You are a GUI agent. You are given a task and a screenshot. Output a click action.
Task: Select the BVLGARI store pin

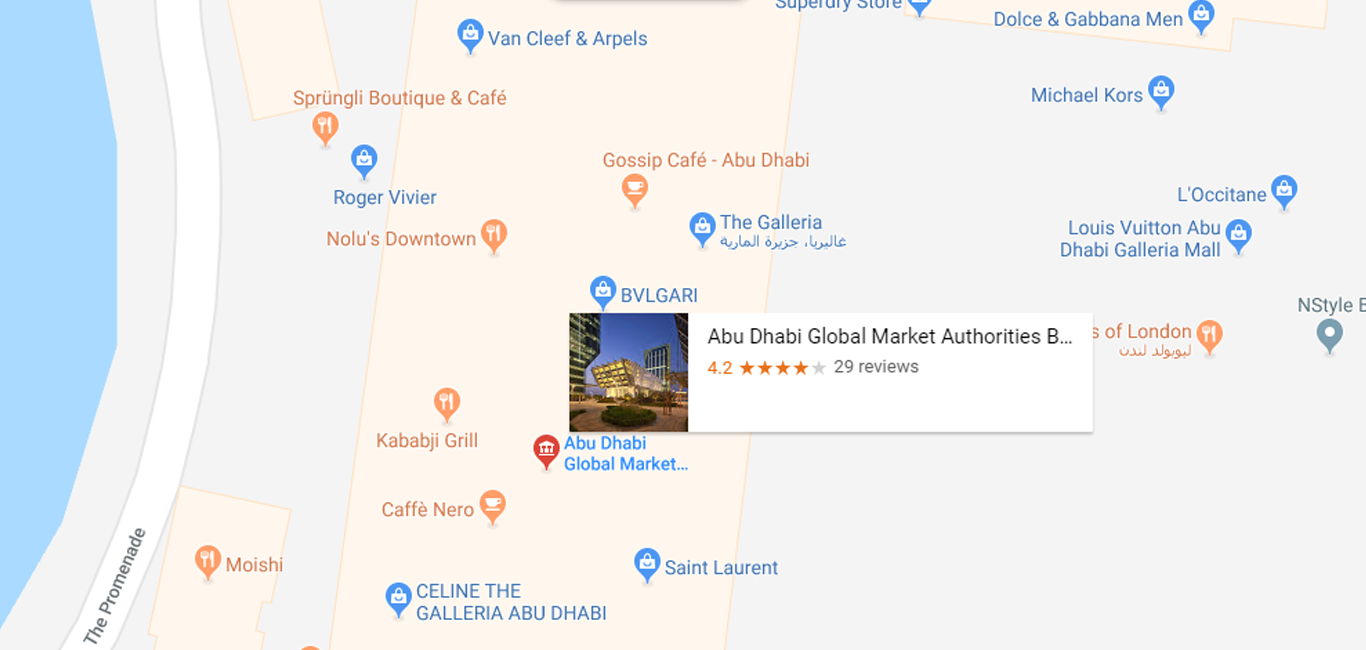pos(602,291)
